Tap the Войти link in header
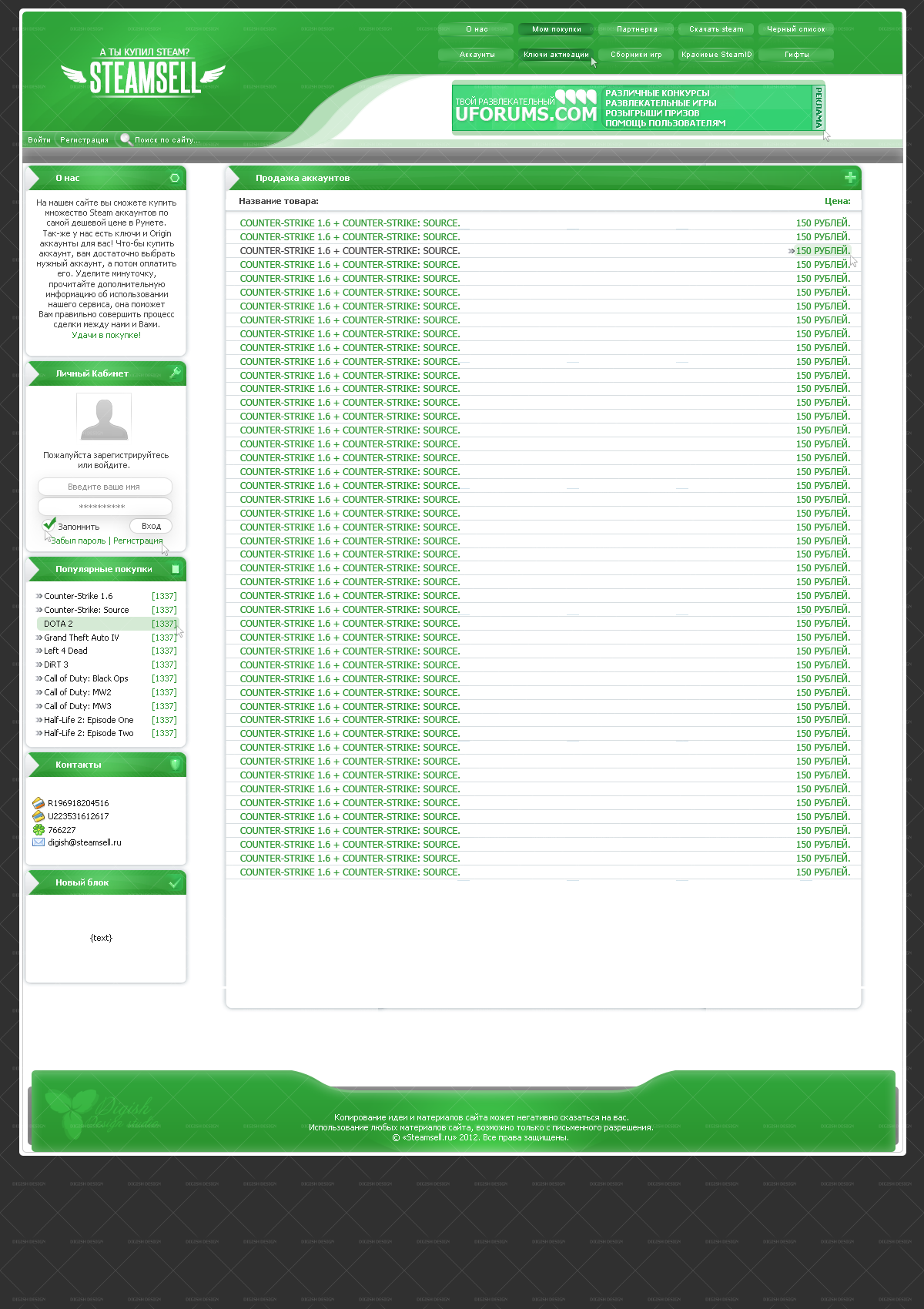 click(39, 140)
